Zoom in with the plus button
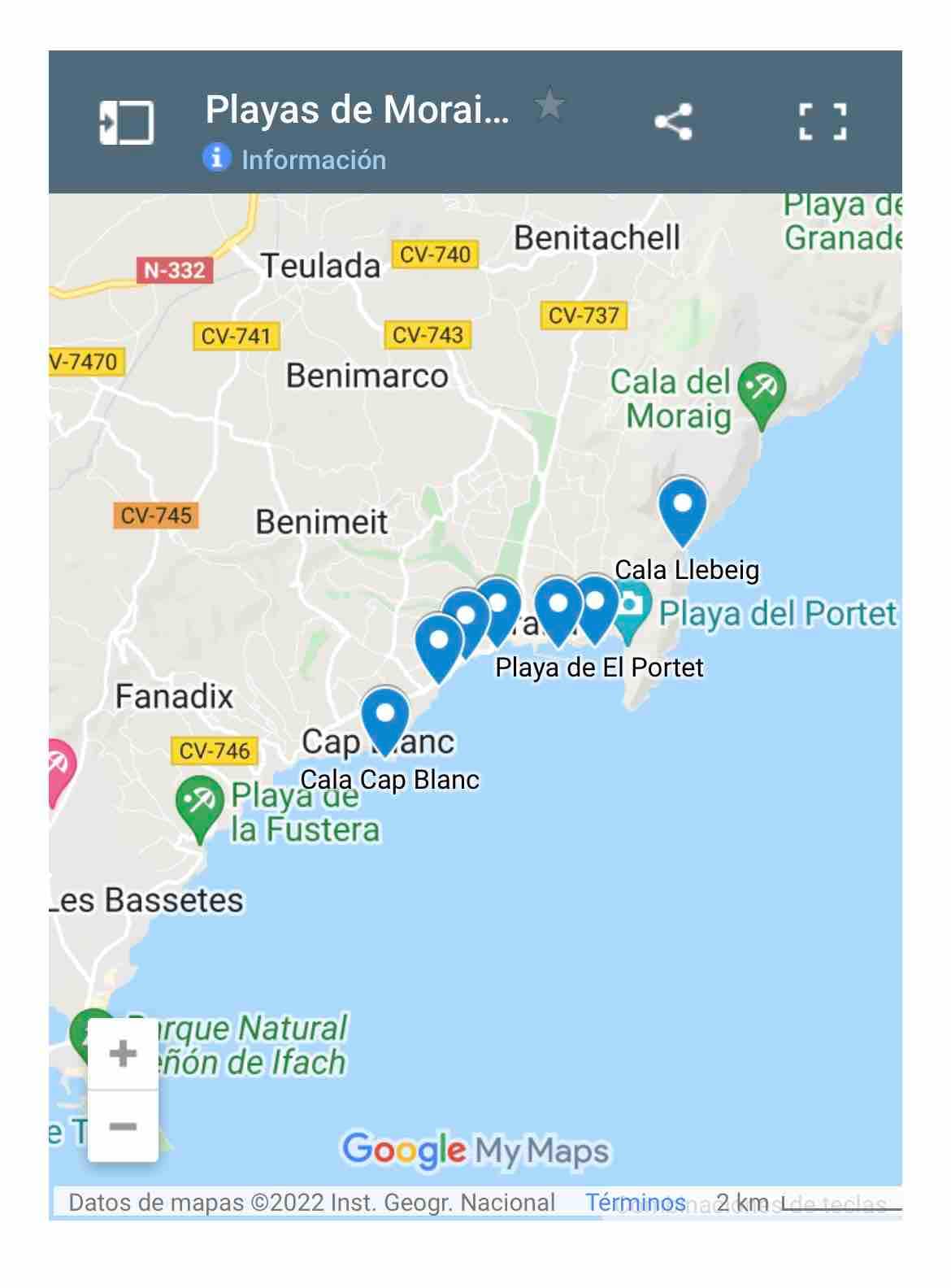 point(123,1054)
